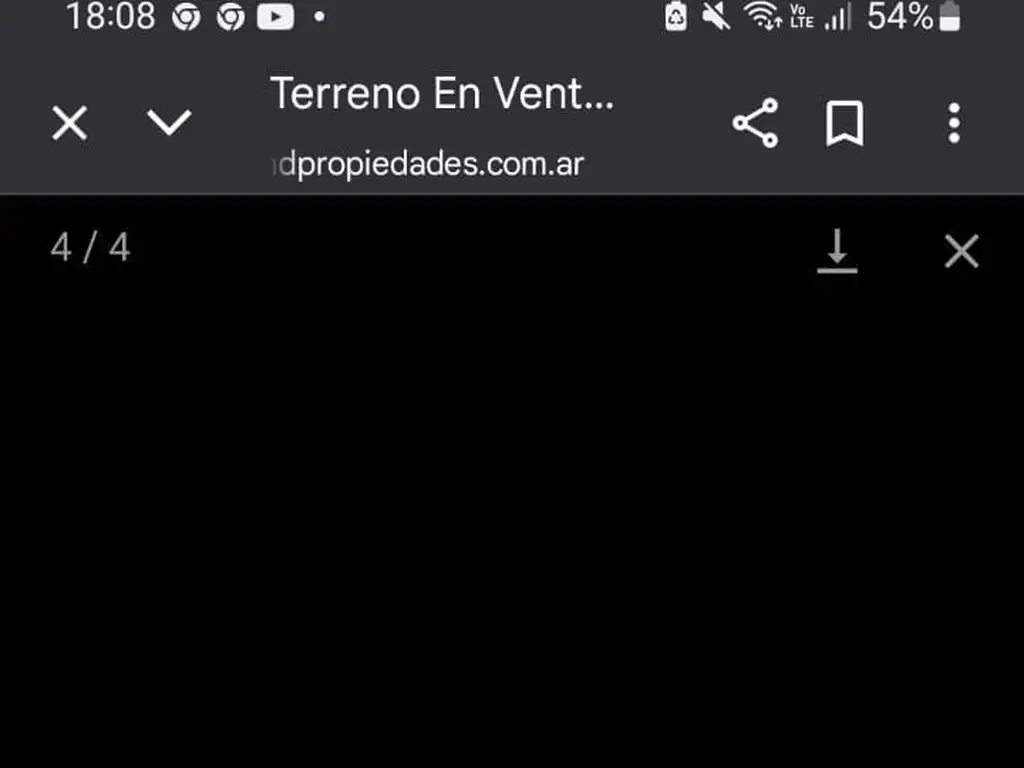Download the current gallery image
The height and width of the screenshot is (768, 1024).
(837, 252)
